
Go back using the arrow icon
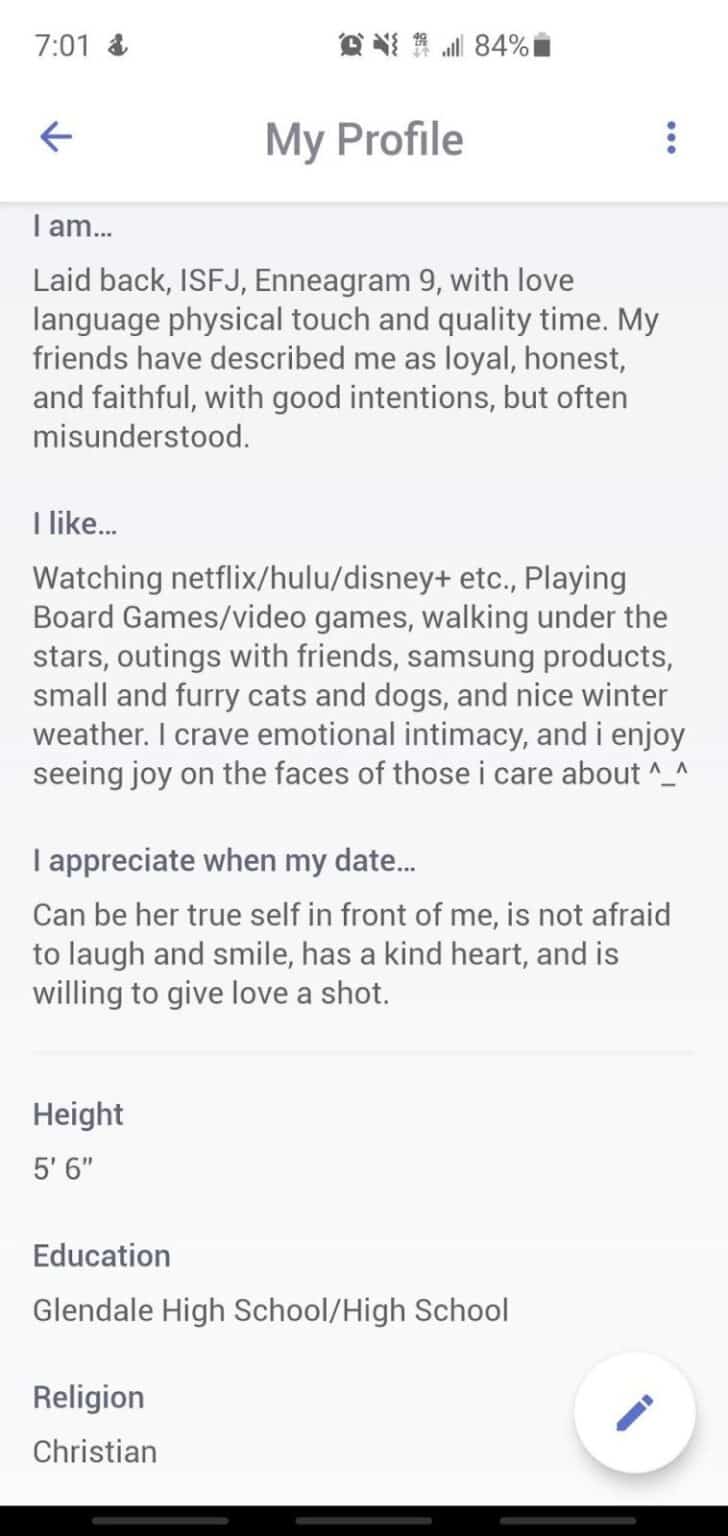coord(56,138)
